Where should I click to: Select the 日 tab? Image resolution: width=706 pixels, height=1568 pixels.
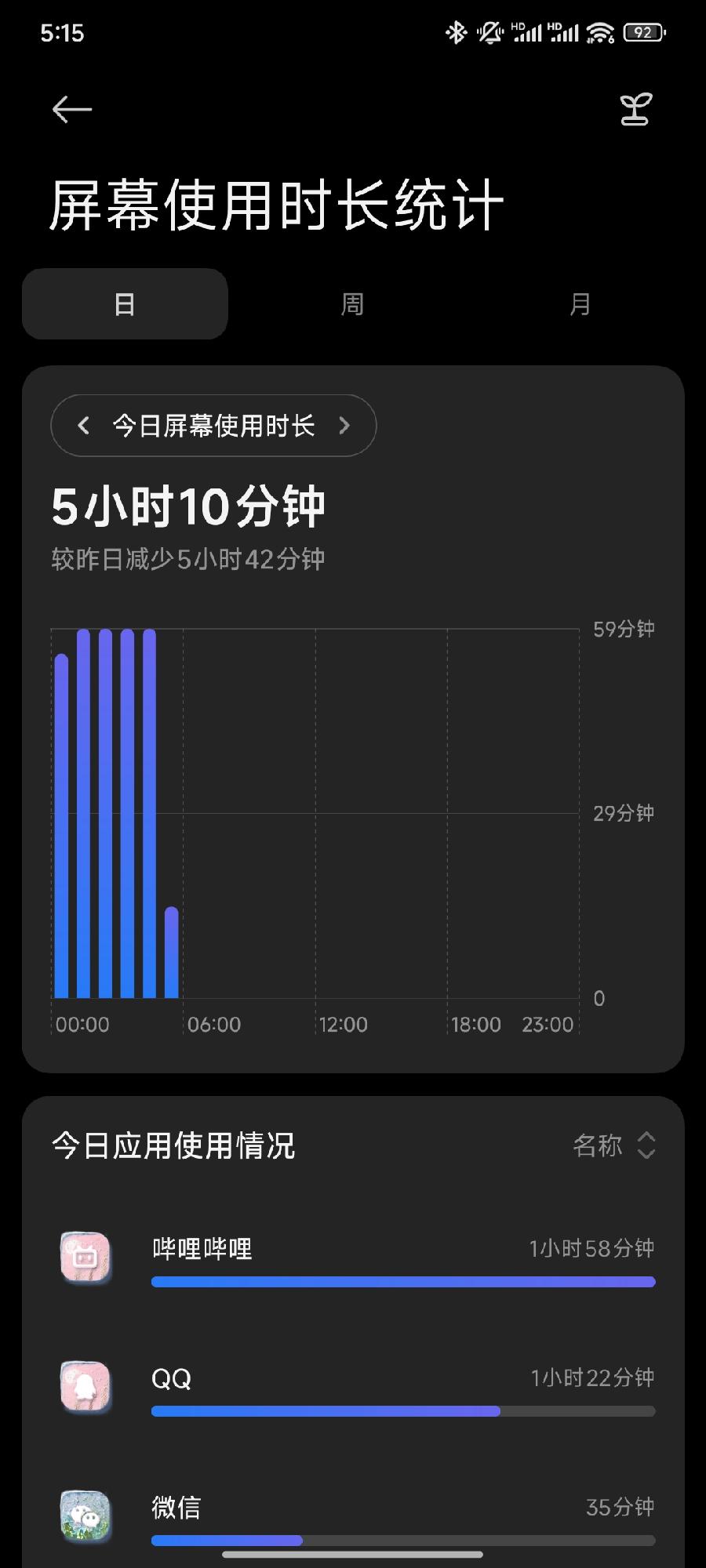pyautogui.click(x=125, y=304)
